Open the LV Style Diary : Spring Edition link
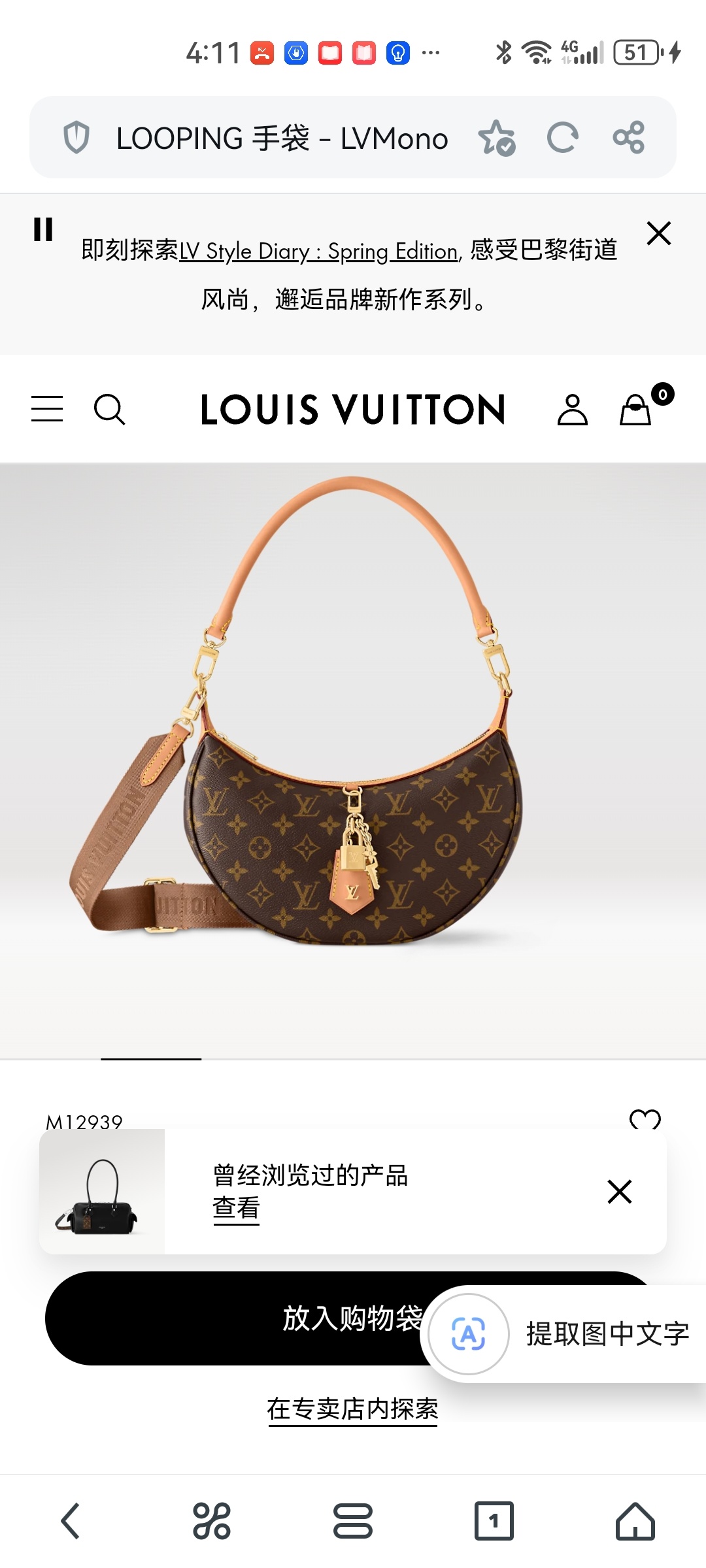The height and width of the screenshot is (1568, 706). [x=318, y=252]
